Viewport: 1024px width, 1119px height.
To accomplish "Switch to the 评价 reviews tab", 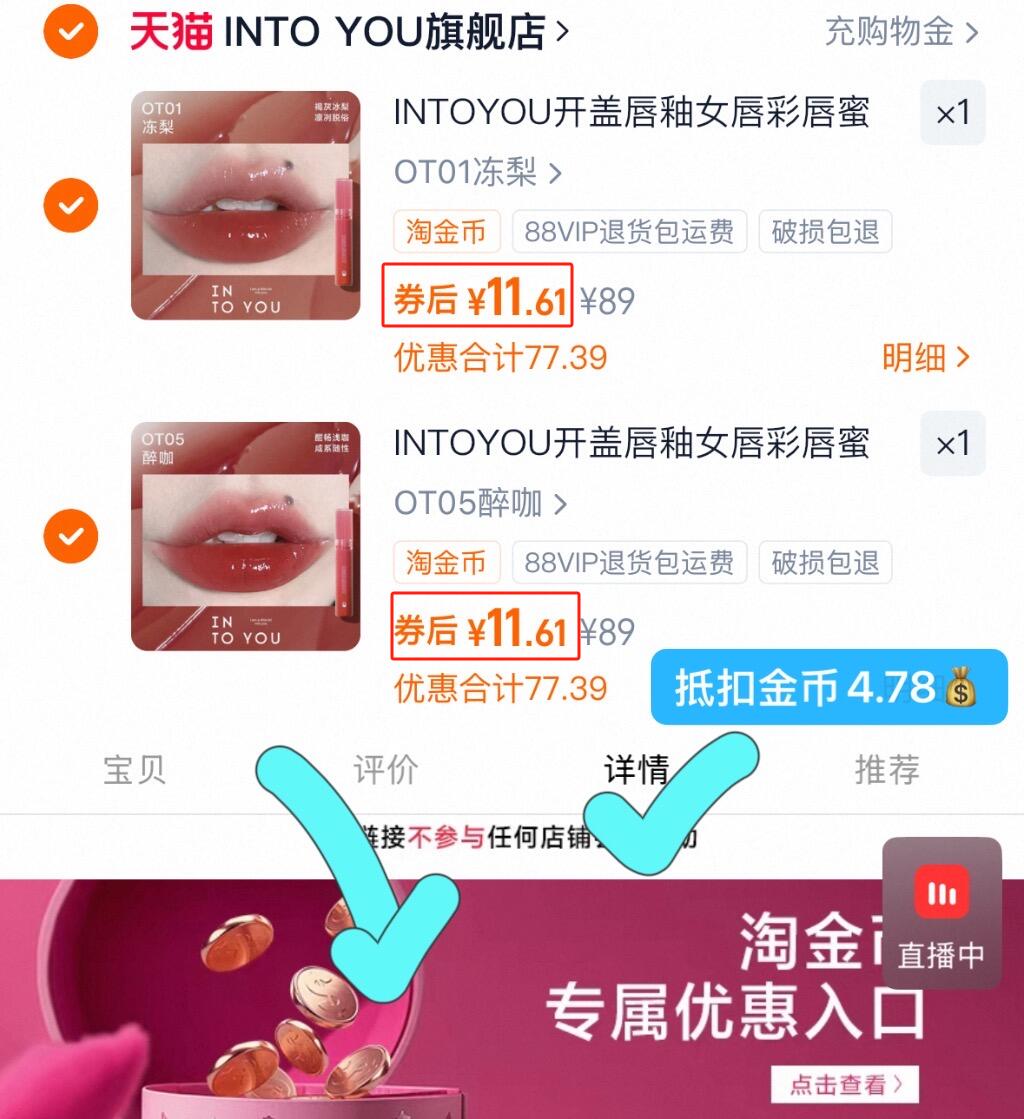I will point(384,769).
